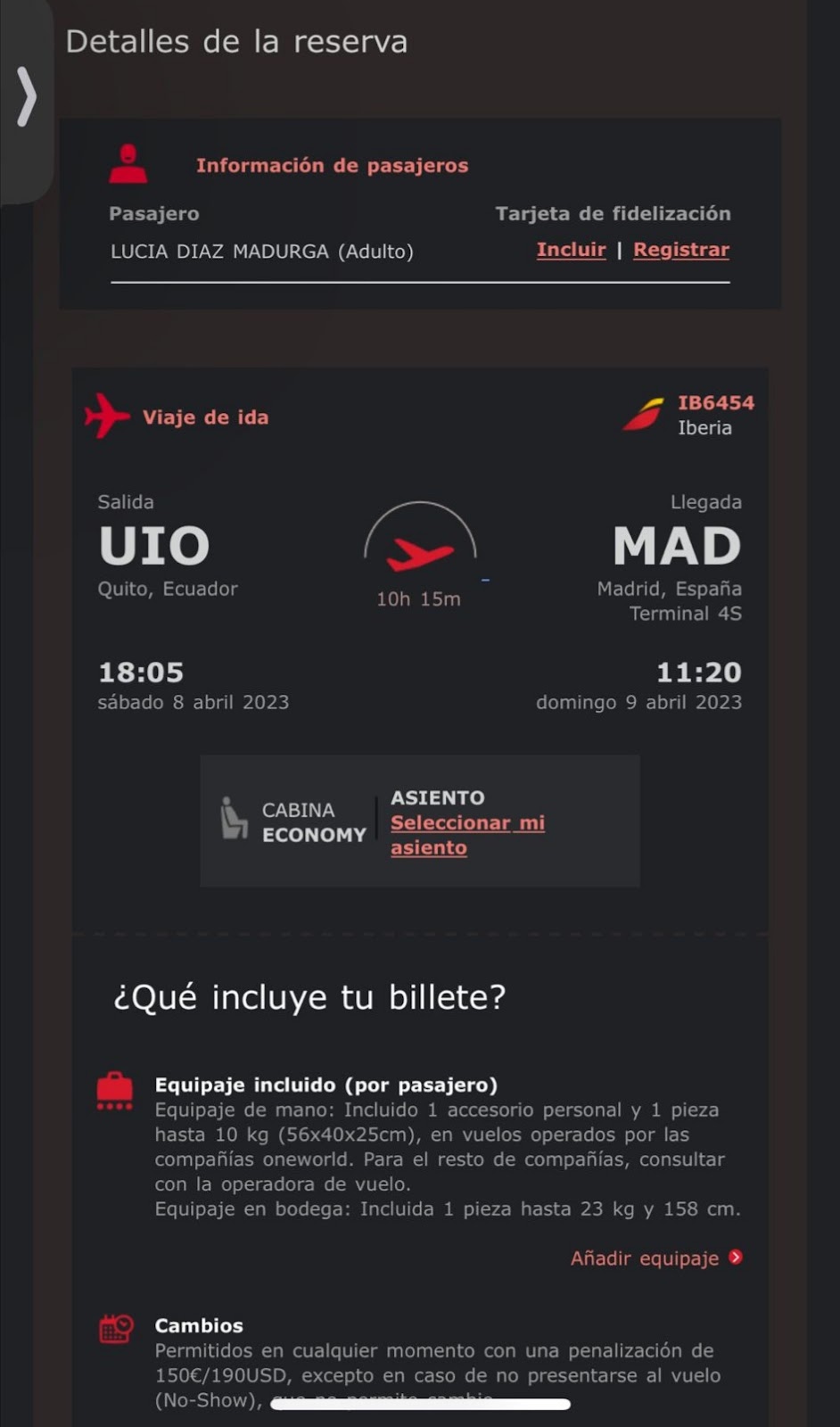Tap Añadir equipaje to add baggage

click(x=656, y=1258)
